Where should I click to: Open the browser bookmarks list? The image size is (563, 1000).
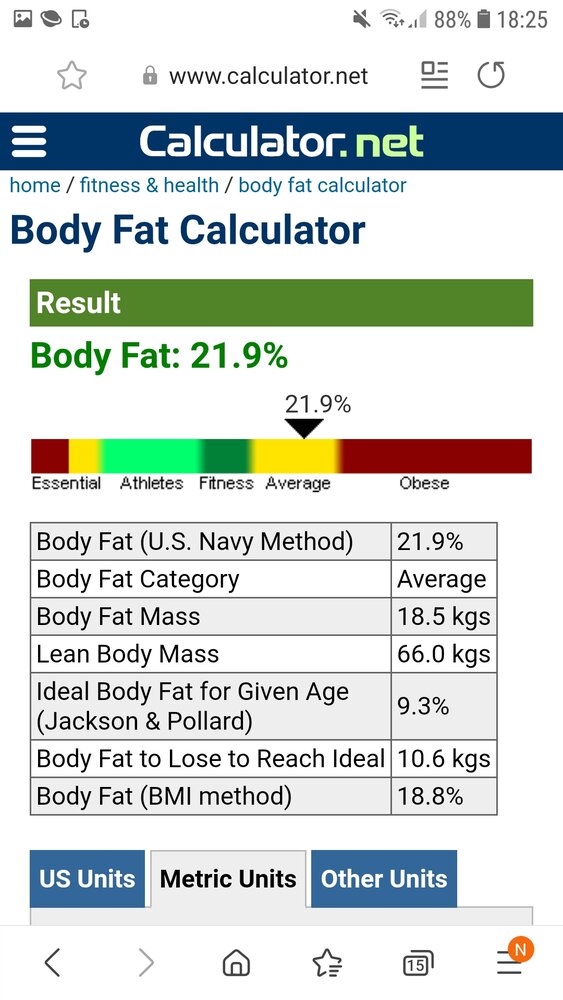pos(327,962)
